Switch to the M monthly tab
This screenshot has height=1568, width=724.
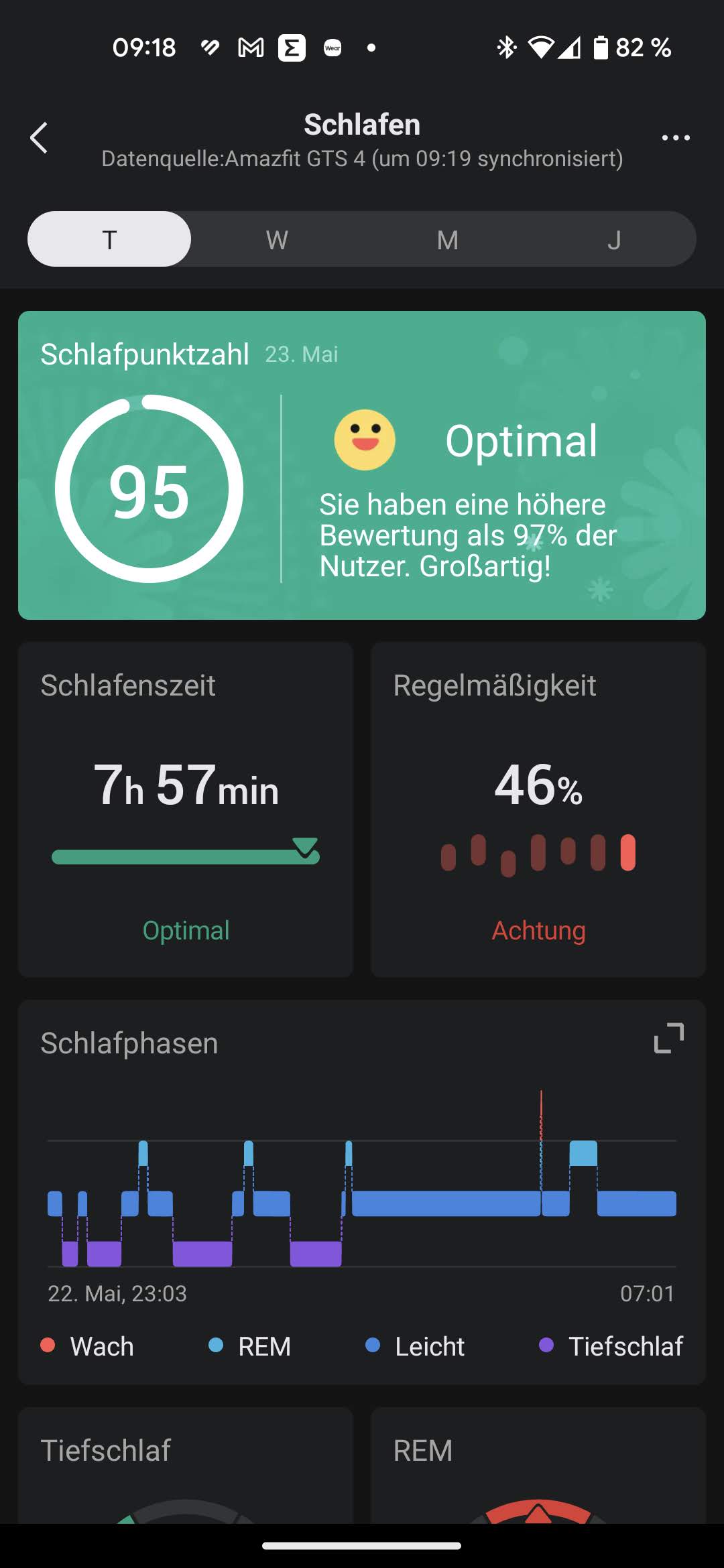coord(447,239)
